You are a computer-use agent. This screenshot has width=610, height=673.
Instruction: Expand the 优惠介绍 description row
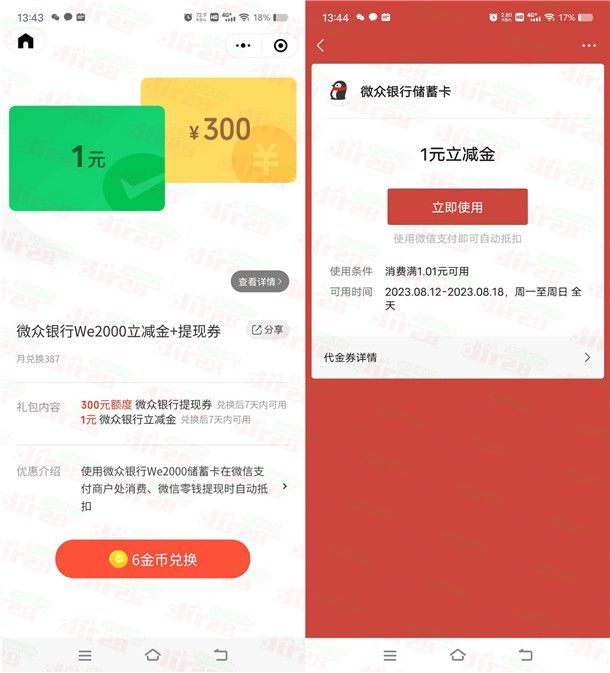(x=284, y=487)
